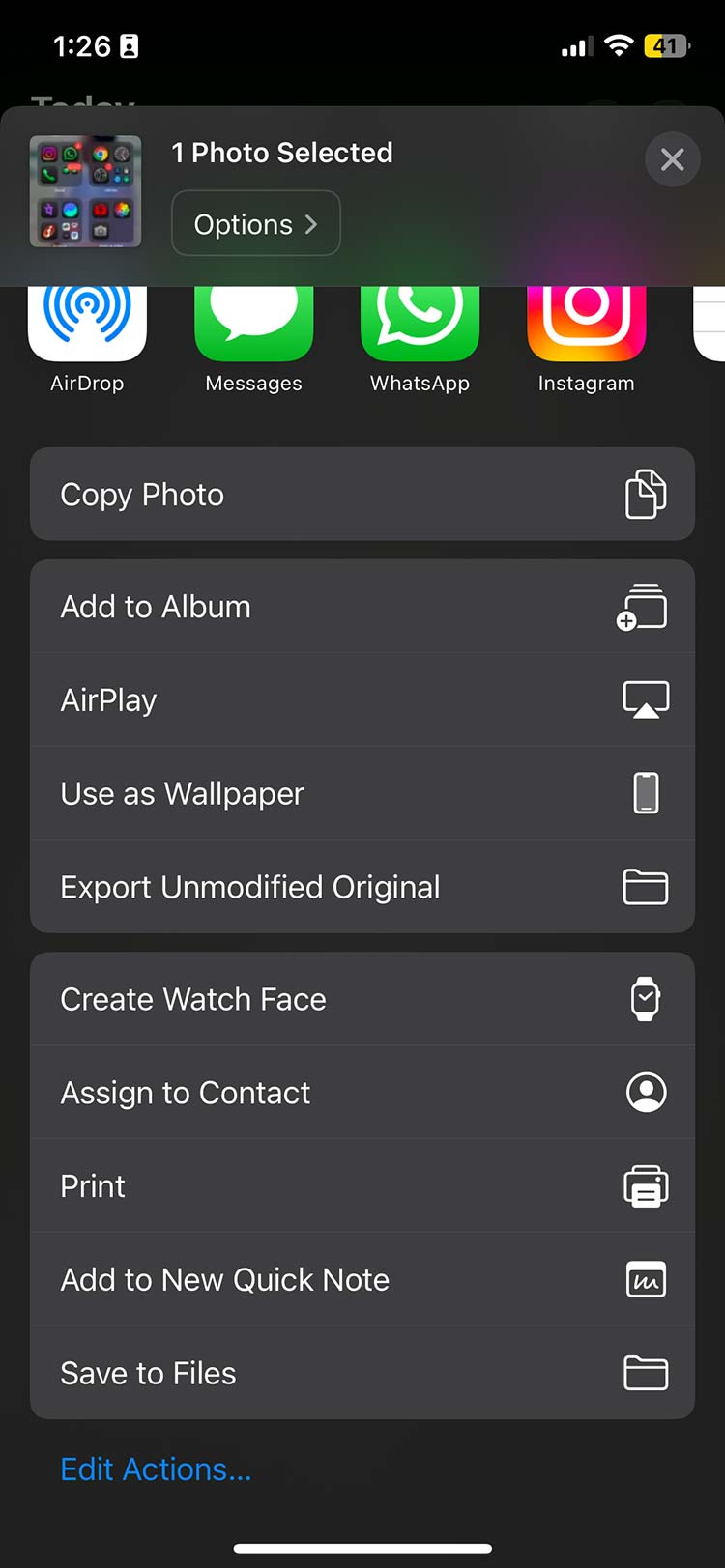Tap the selected photo thumbnail
Screen dimensions: 725x1568
(x=86, y=191)
